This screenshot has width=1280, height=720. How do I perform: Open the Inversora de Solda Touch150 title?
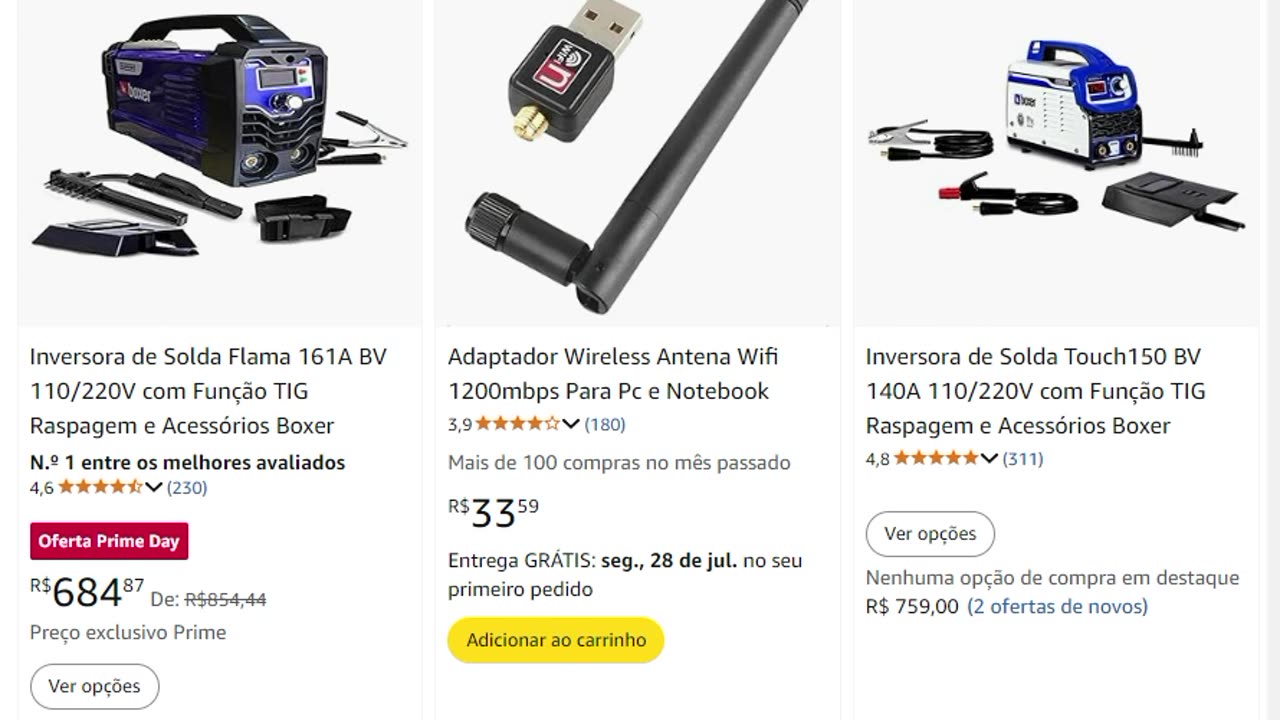pos(1035,391)
